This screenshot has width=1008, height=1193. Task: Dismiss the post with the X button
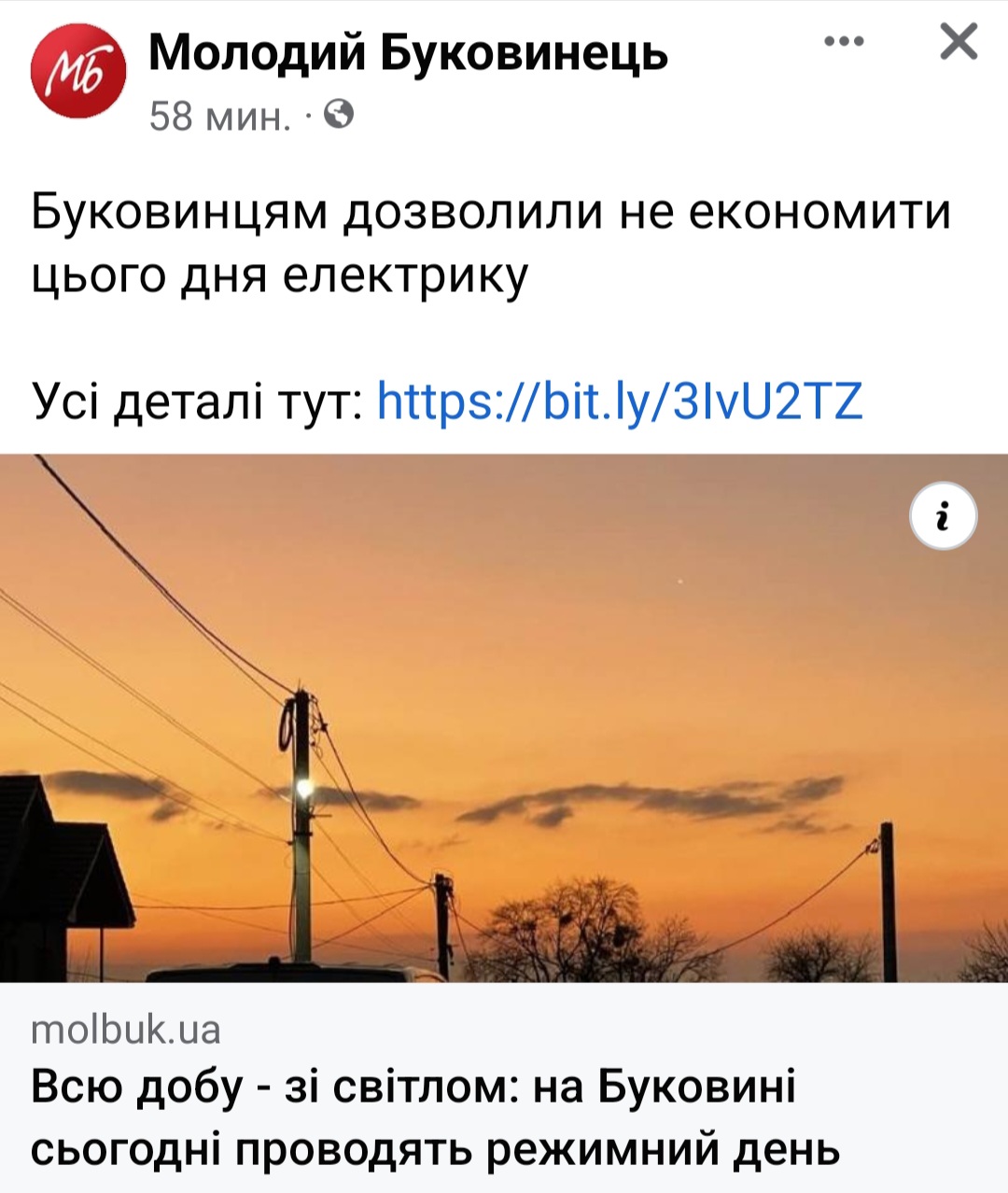coord(959,42)
